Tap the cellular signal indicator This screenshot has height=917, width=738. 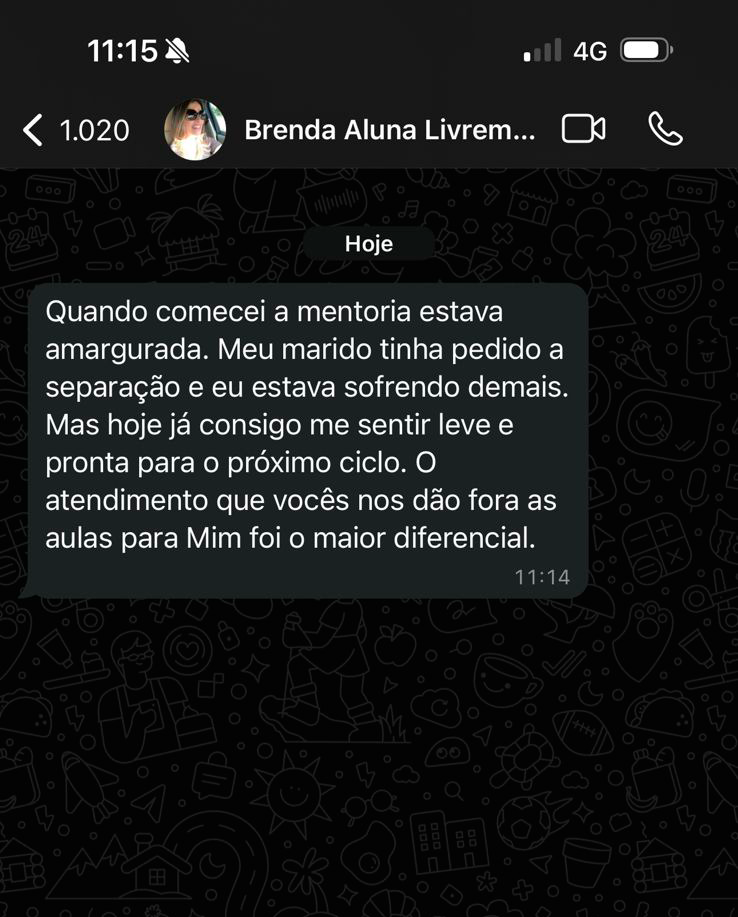click(x=541, y=47)
